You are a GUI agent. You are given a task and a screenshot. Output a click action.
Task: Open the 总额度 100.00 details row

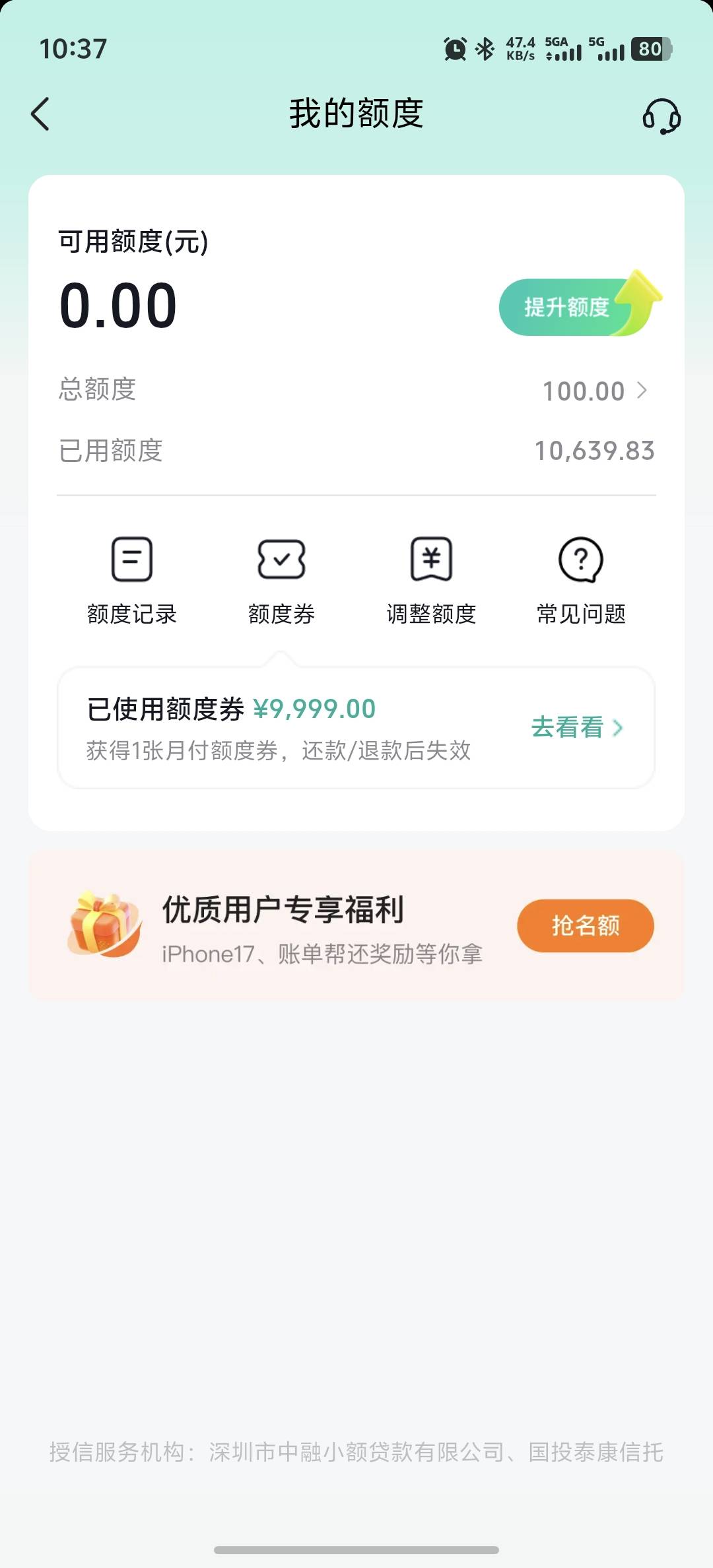pyautogui.click(x=356, y=391)
